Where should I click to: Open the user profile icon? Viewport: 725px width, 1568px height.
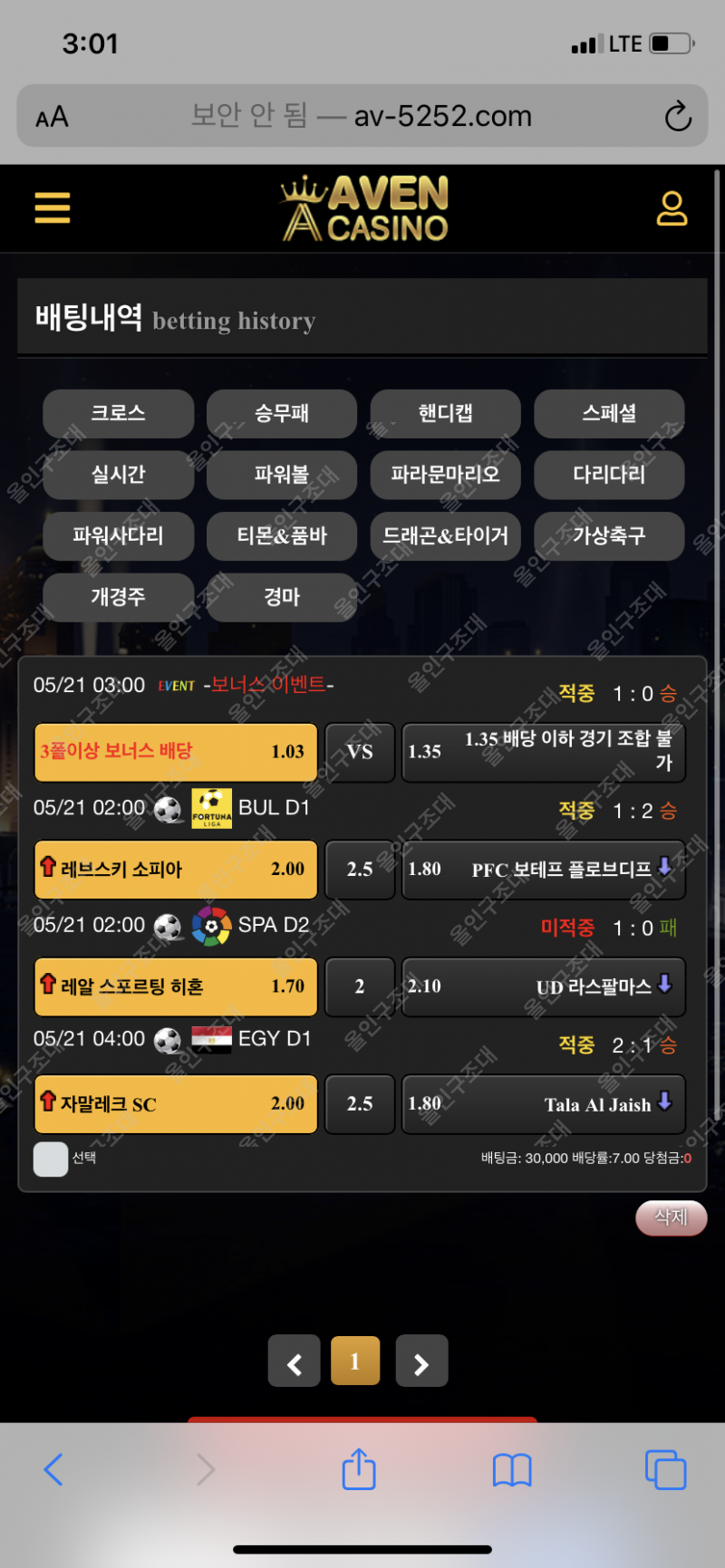tap(672, 208)
